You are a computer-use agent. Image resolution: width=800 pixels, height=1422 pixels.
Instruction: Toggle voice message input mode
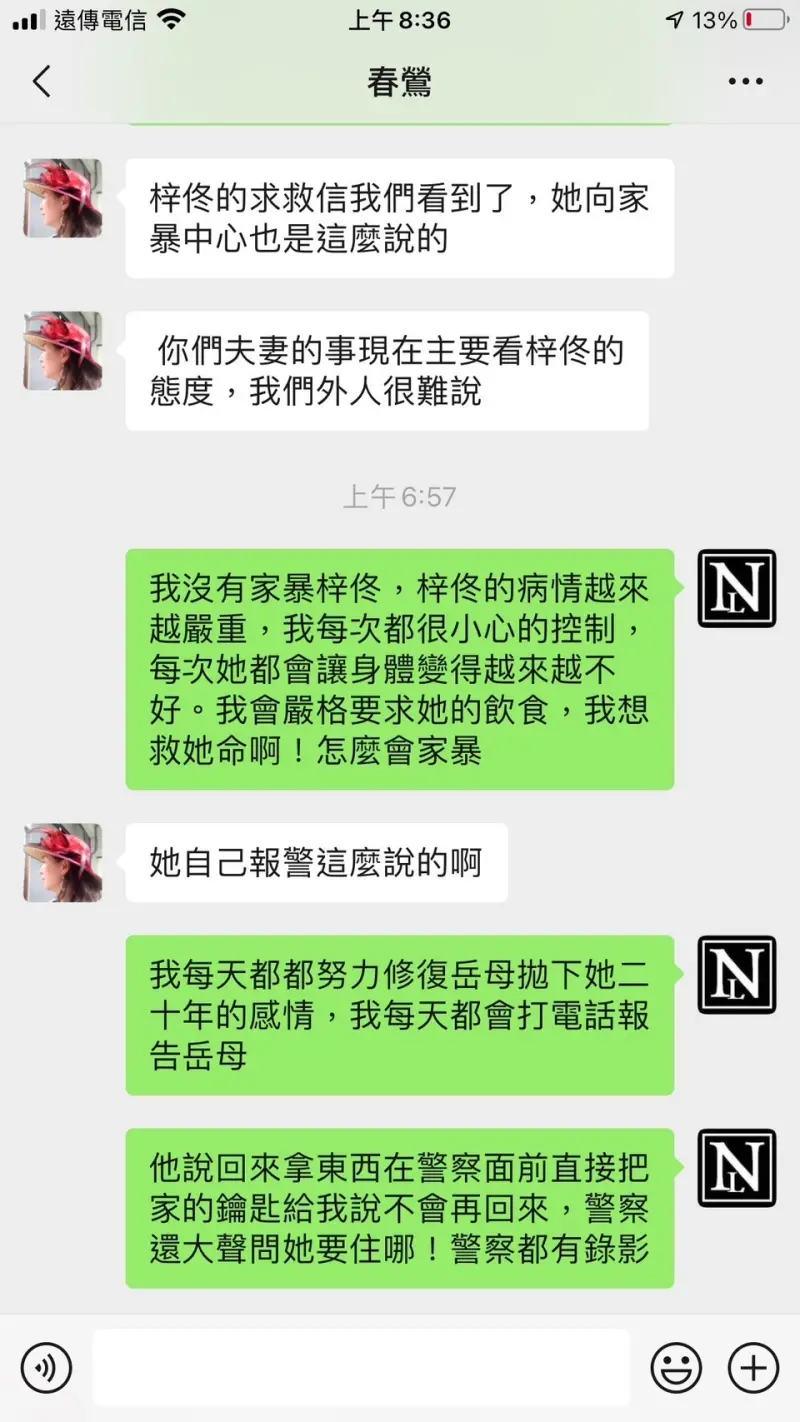pos(46,1367)
